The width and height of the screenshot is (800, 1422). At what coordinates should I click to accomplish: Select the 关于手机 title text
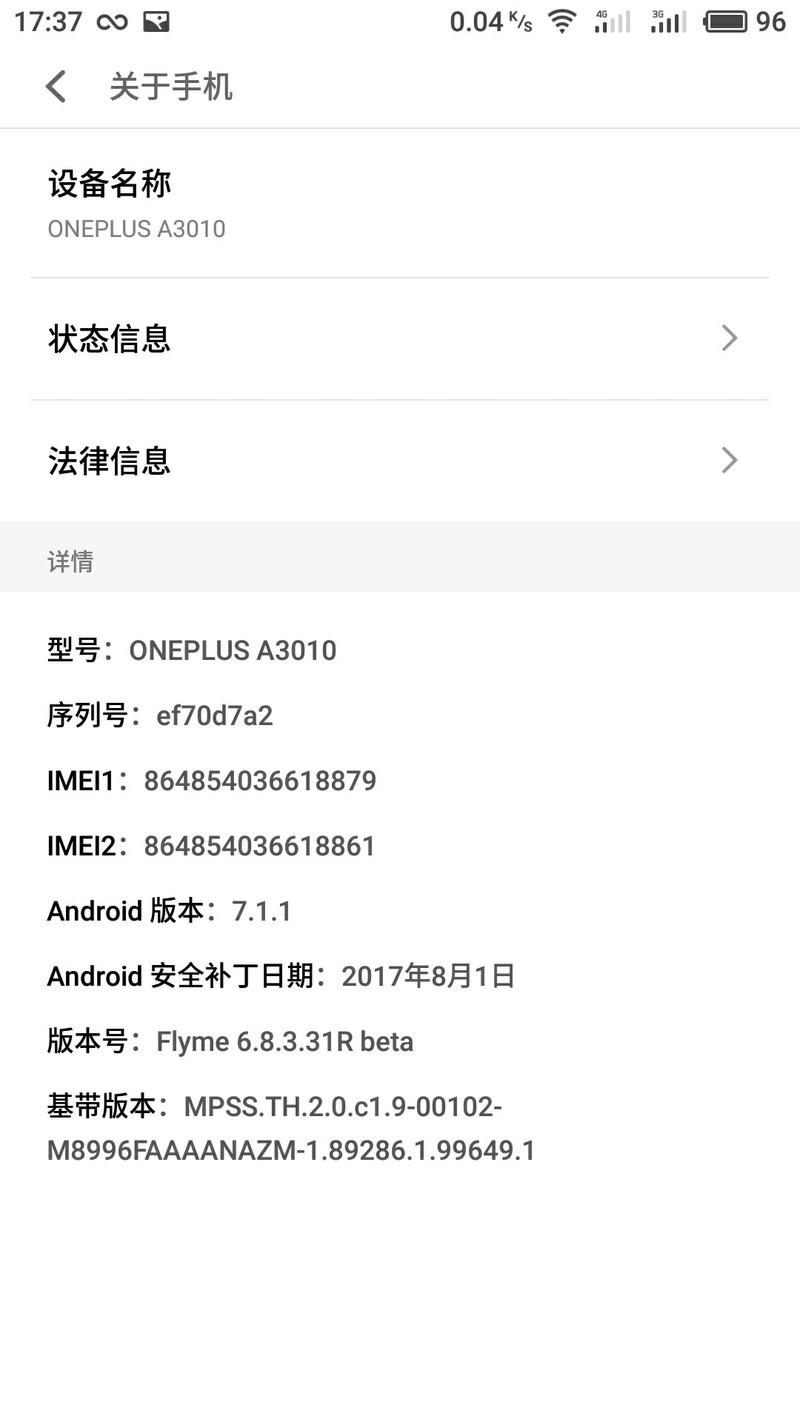[x=170, y=88]
